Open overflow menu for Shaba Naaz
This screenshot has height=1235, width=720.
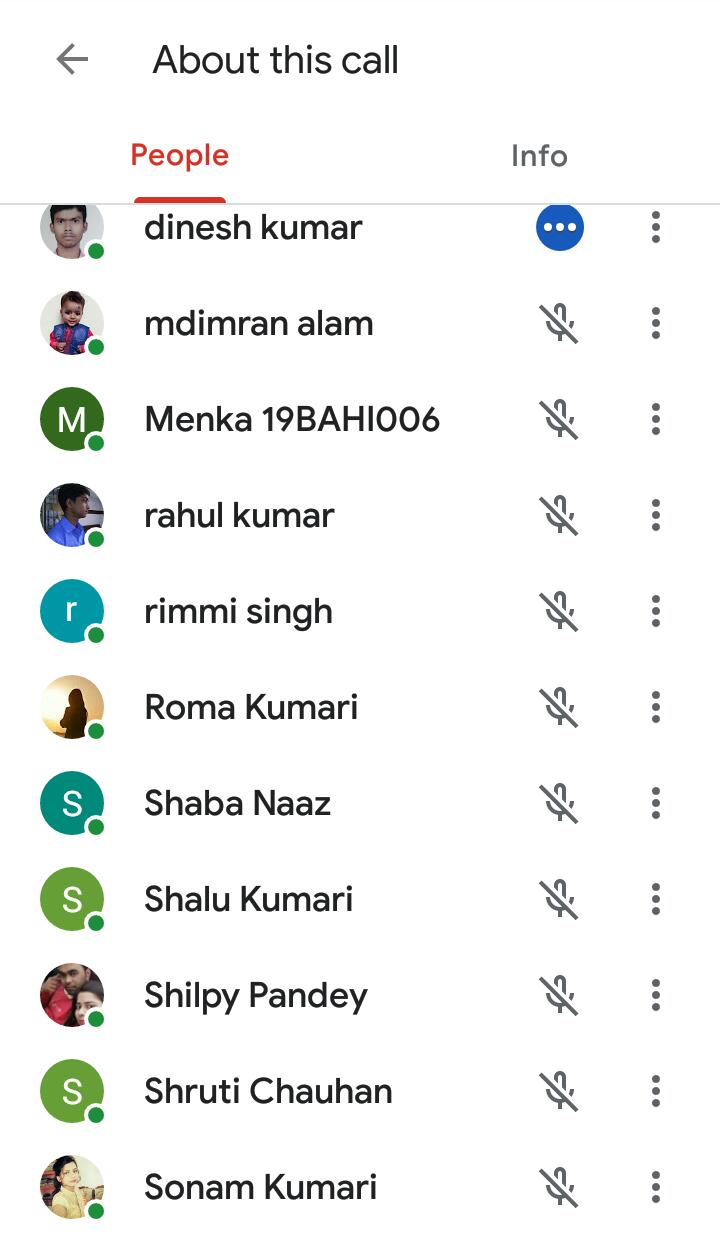(656, 803)
